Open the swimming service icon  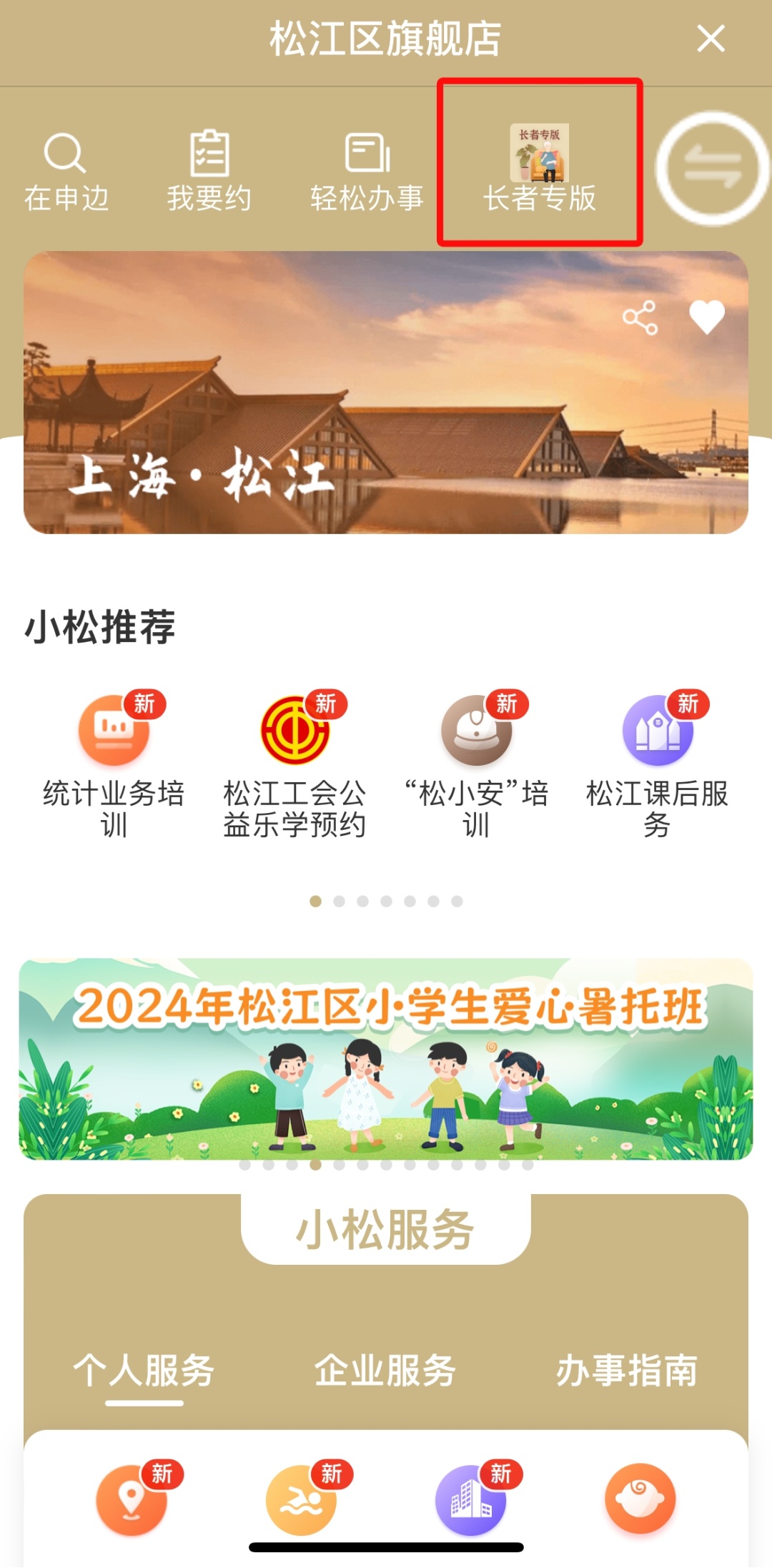[301, 1500]
